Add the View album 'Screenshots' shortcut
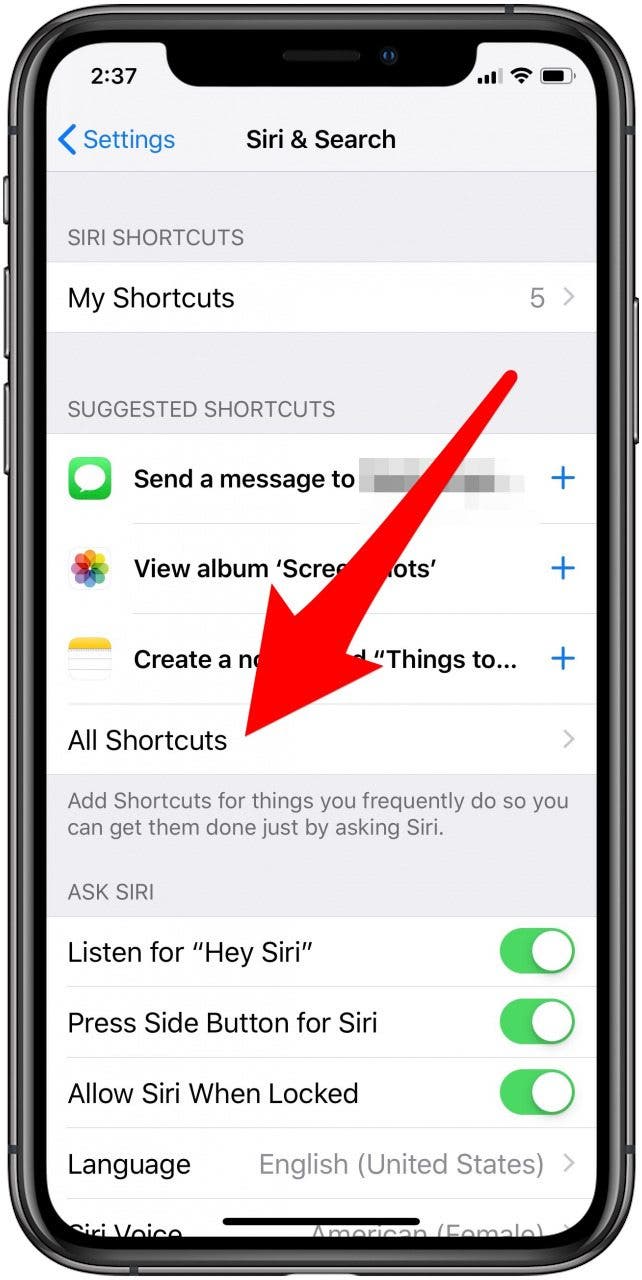The height and width of the screenshot is (1280, 642). click(x=563, y=569)
